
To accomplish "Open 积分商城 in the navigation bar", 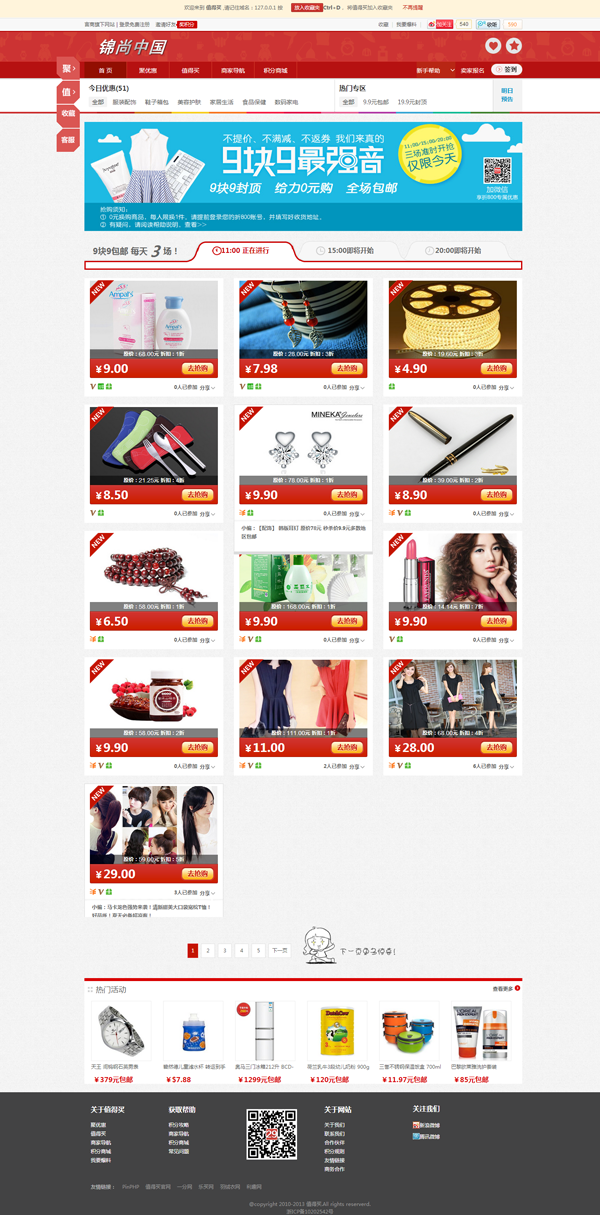I will 275,71.
